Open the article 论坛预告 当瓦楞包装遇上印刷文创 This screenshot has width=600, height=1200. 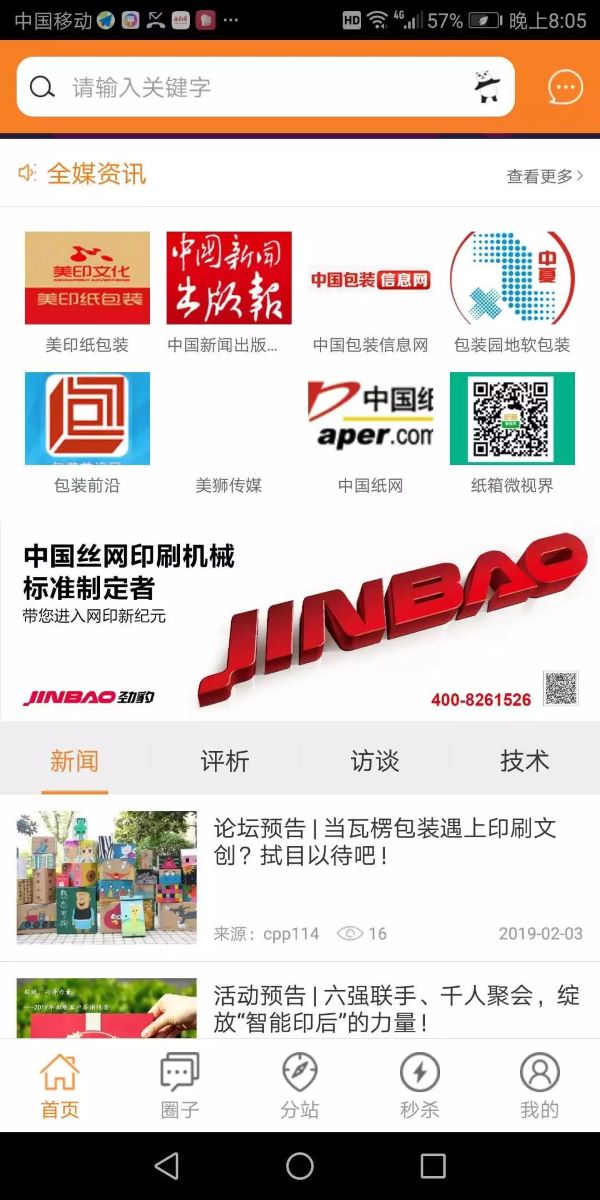[385, 842]
